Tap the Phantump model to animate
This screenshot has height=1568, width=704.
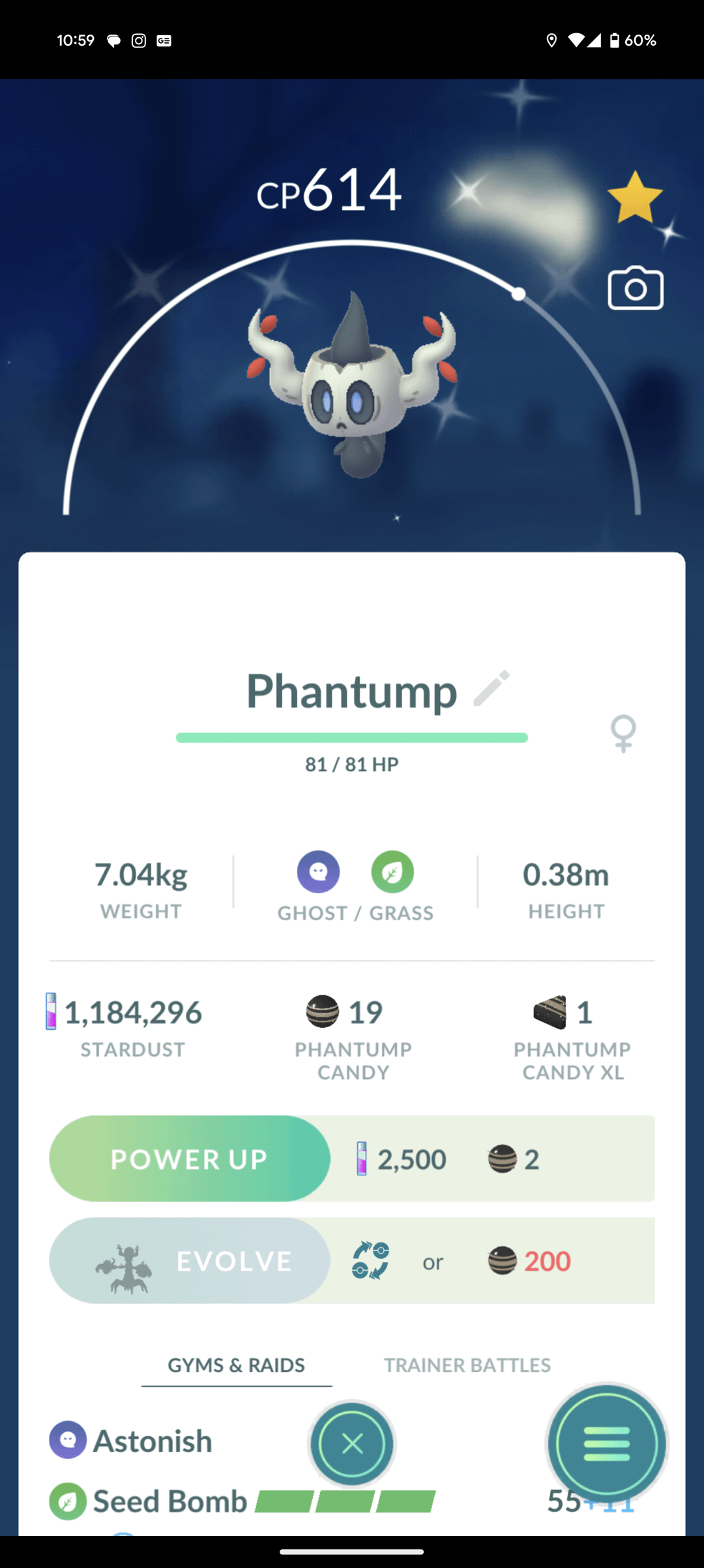(x=352, y=385)
